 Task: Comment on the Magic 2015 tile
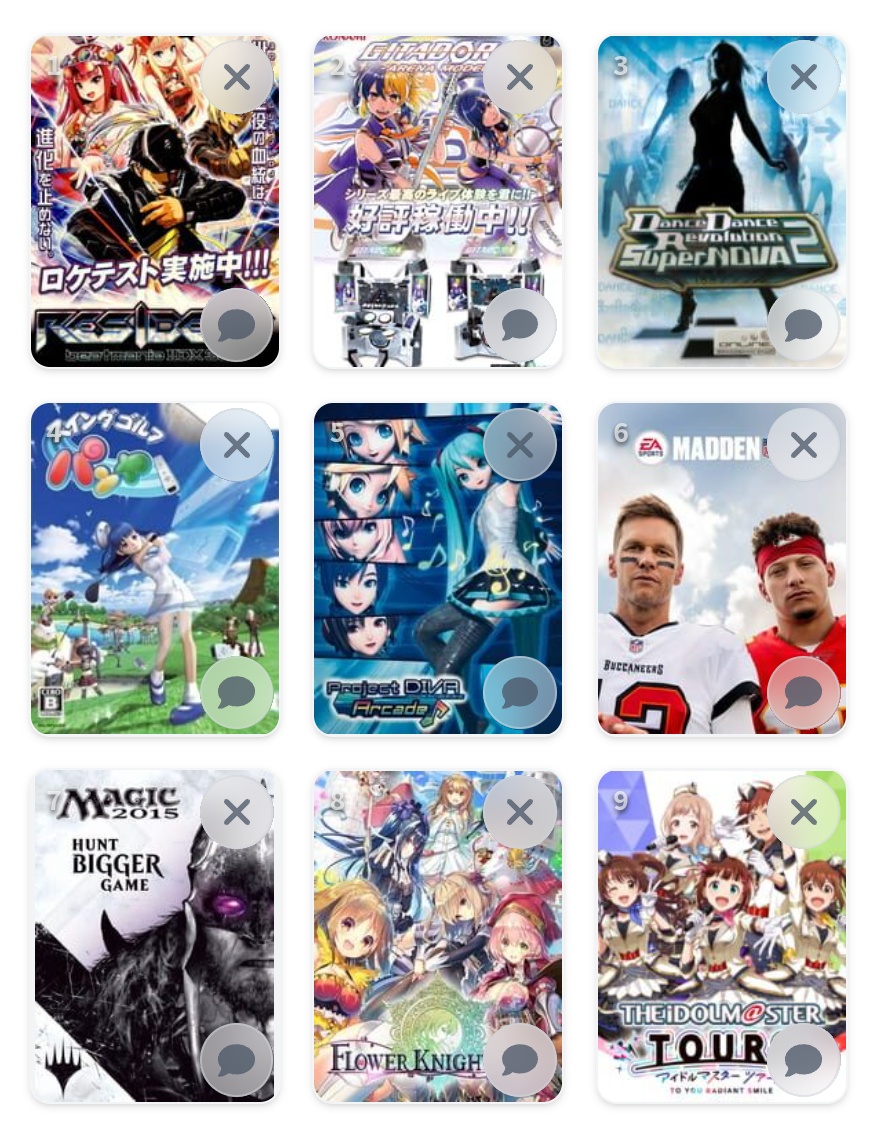tap(237, 1060)
